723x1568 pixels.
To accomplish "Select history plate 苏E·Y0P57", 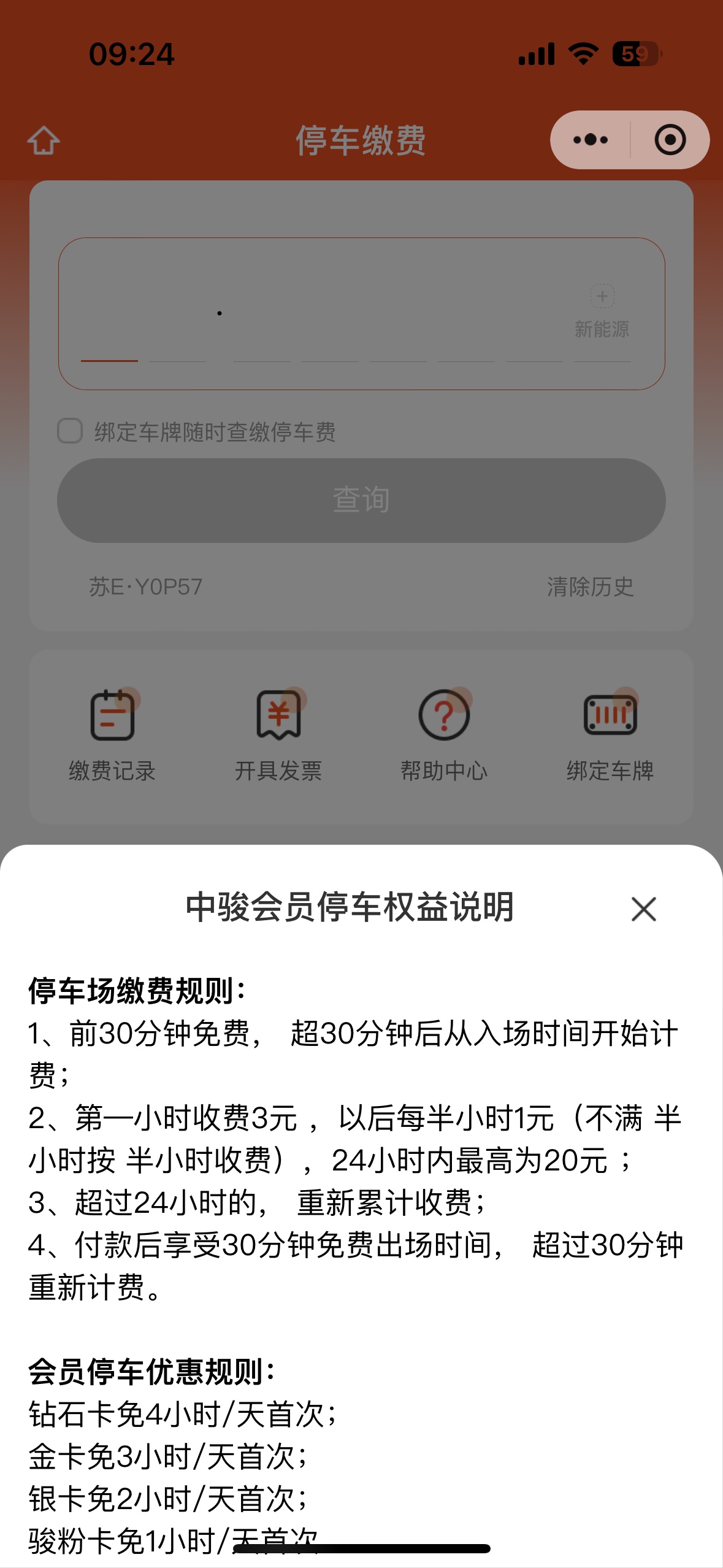I will click(145, 586).
